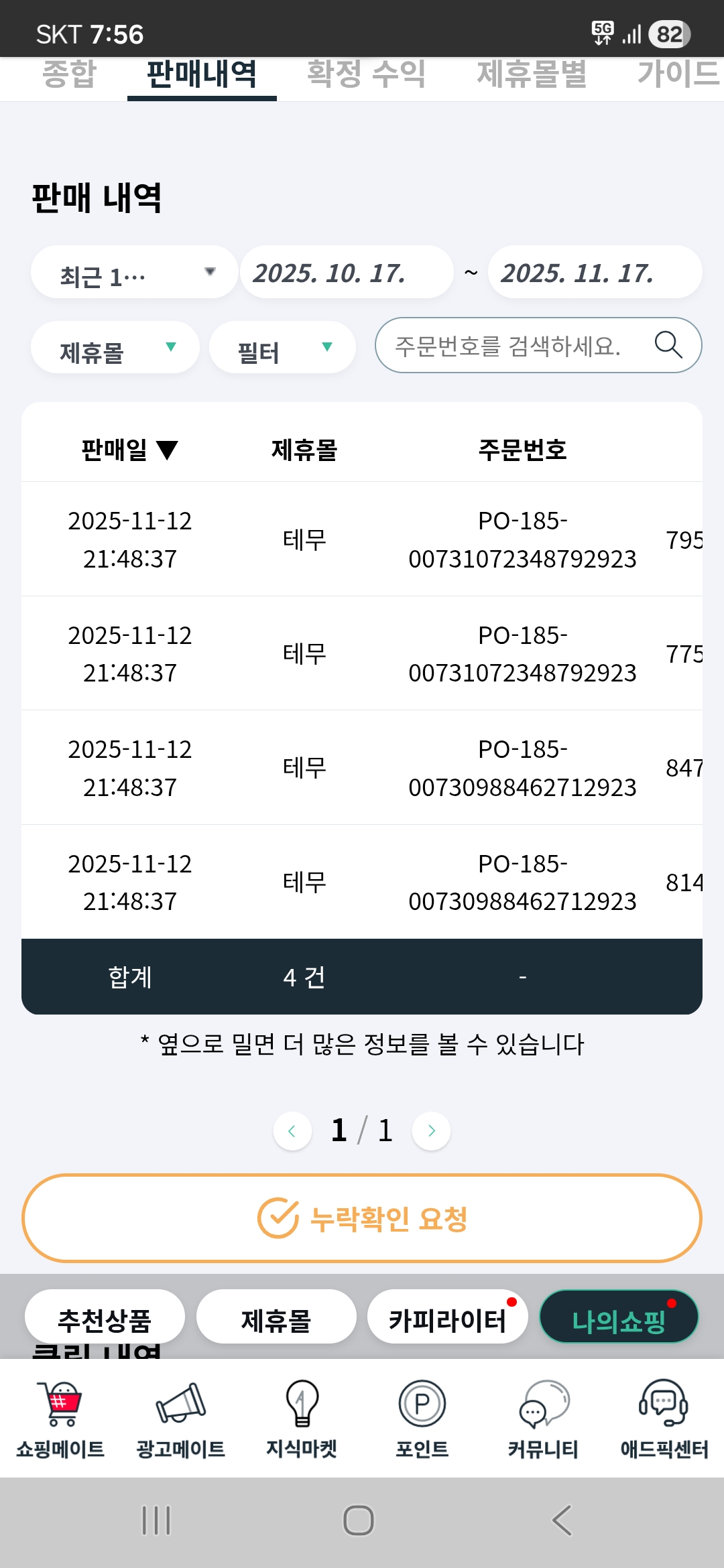Image resolution: width=724 pixels, height=1568 pixels.
Task: Open the 카피라이터 chip
Action: (447, 1318)
